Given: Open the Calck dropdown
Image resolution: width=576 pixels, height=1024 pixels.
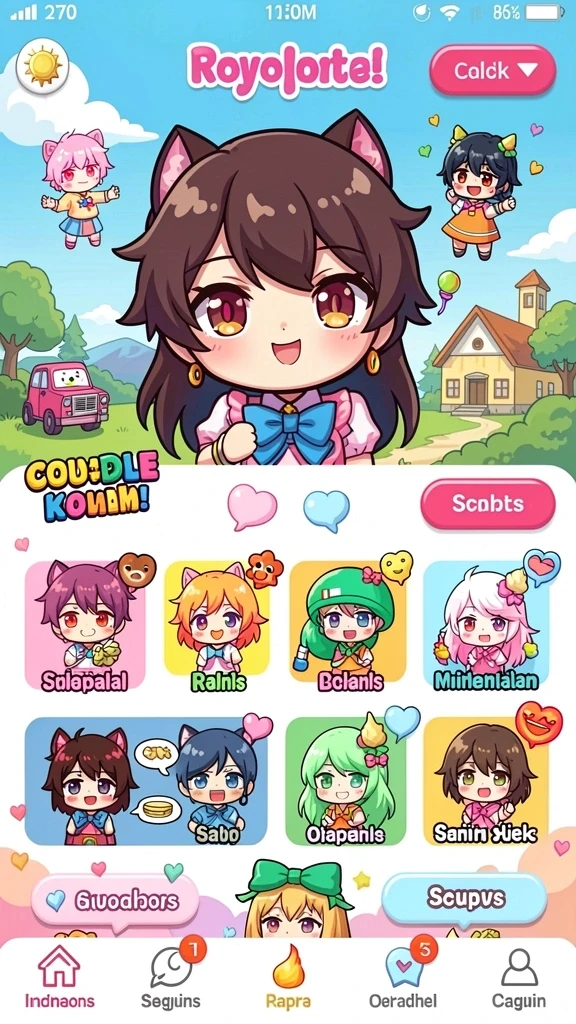Looking at the screenshot, I should 492,71.
